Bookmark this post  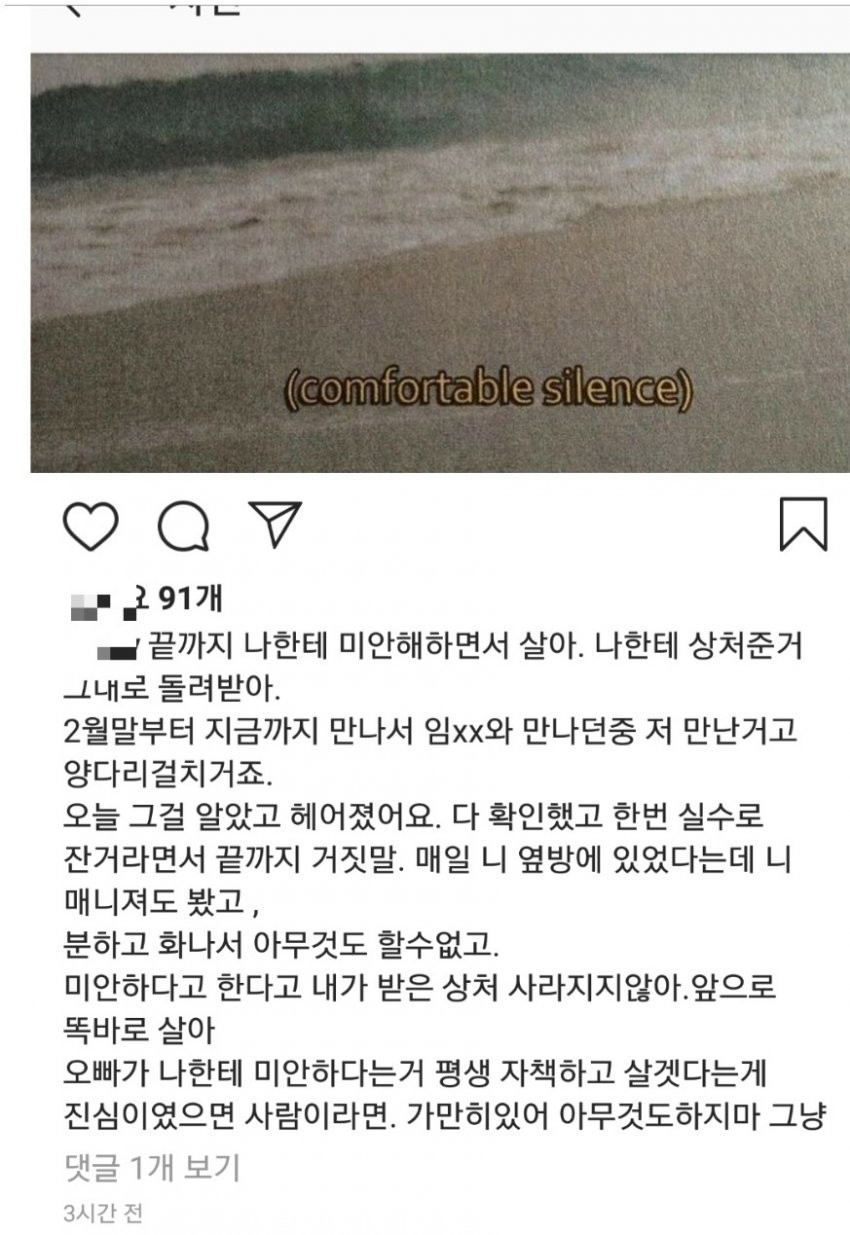tap(803, 524)
